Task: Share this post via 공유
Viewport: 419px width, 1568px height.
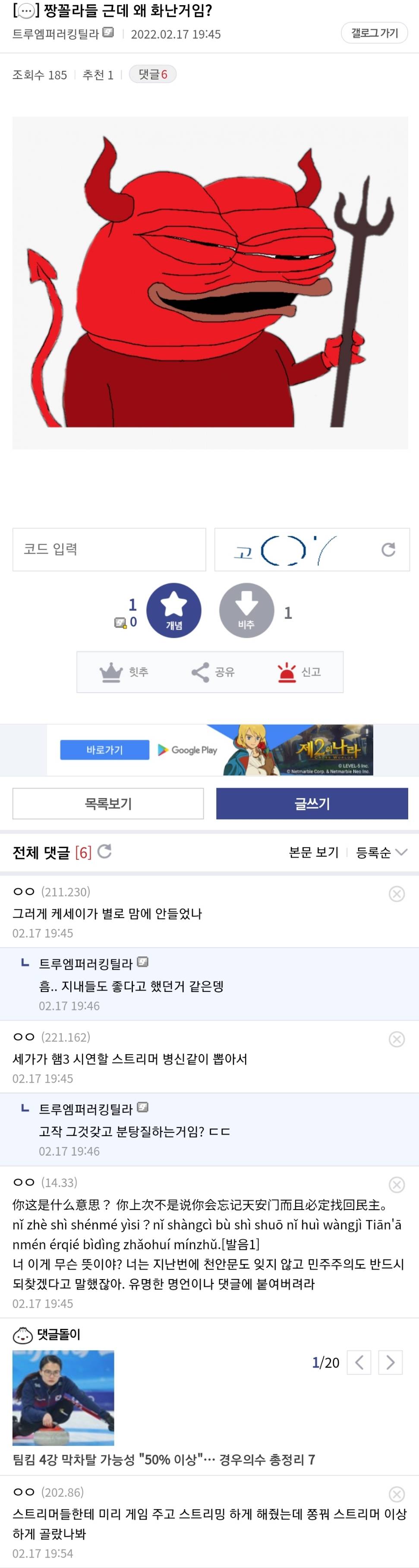Action: (x=212, y=672)
